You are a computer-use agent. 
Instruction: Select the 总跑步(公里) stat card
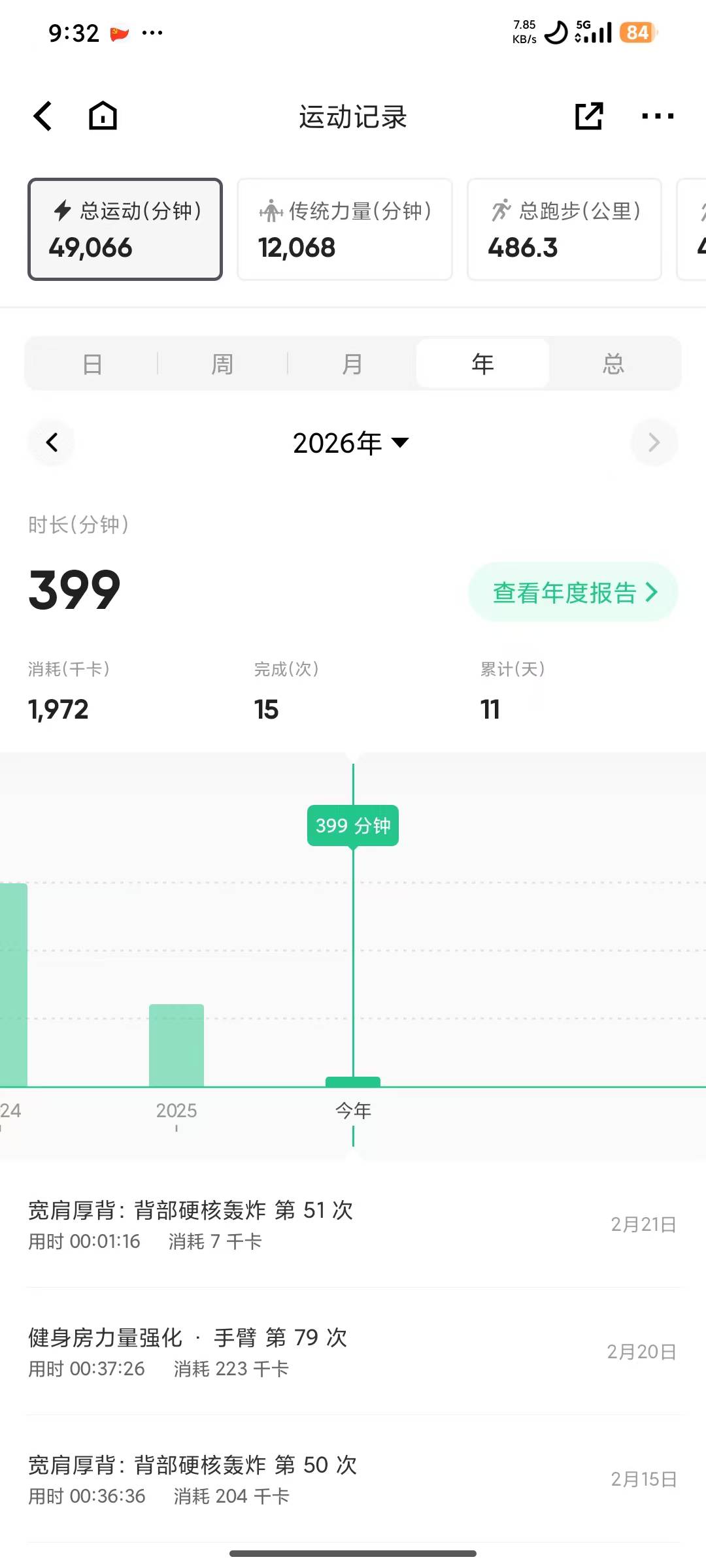pyautogui.click(x=564, y=229)
